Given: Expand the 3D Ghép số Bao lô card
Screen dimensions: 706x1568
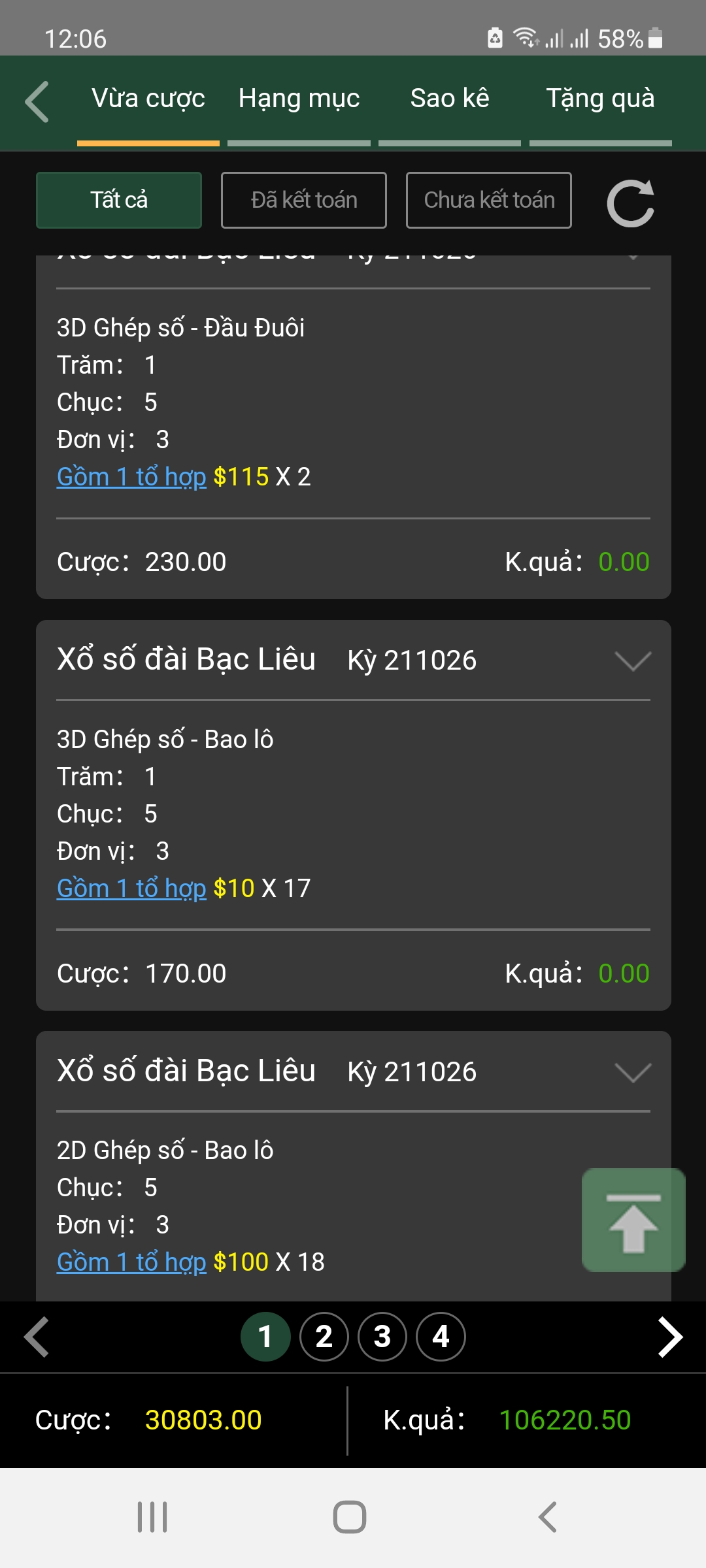Looking at the screenshot, I should coord(633,661).
